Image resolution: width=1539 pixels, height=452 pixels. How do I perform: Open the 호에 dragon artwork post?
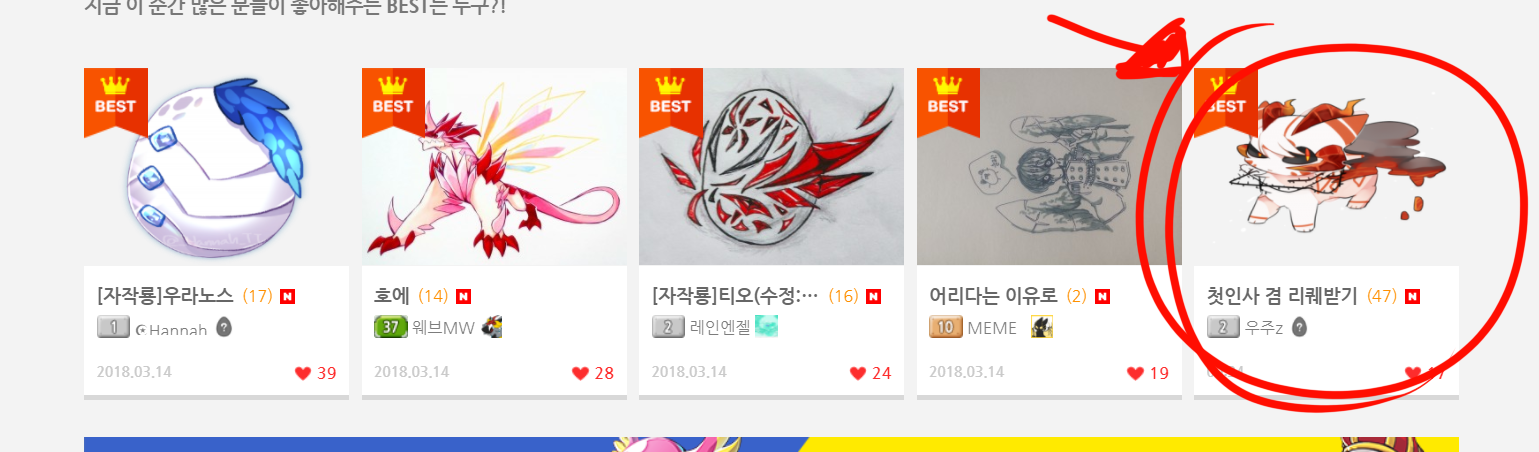494,167
